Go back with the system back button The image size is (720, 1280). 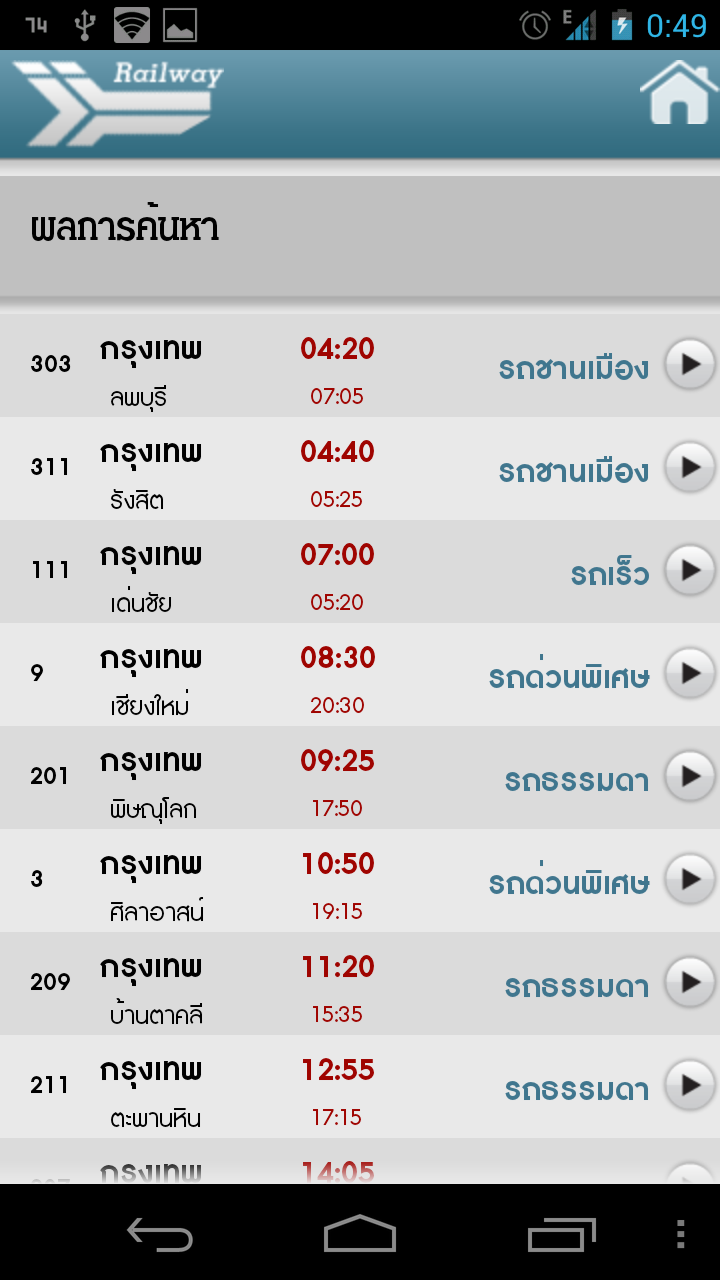point(160,1234)
